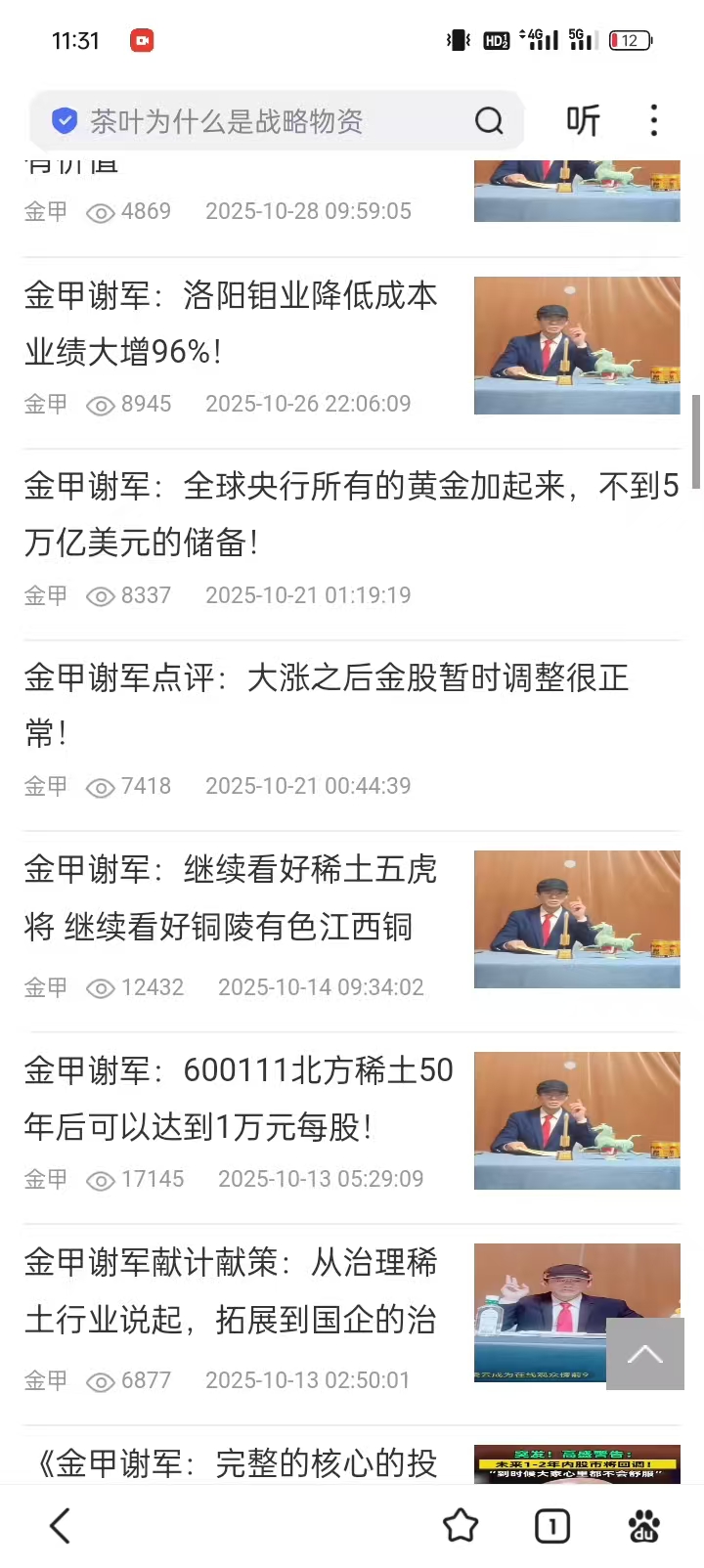Viewport: 704px width, 1568px height.
Task: Bookmark this page with the star icon
Action: tap(461, 1526)
